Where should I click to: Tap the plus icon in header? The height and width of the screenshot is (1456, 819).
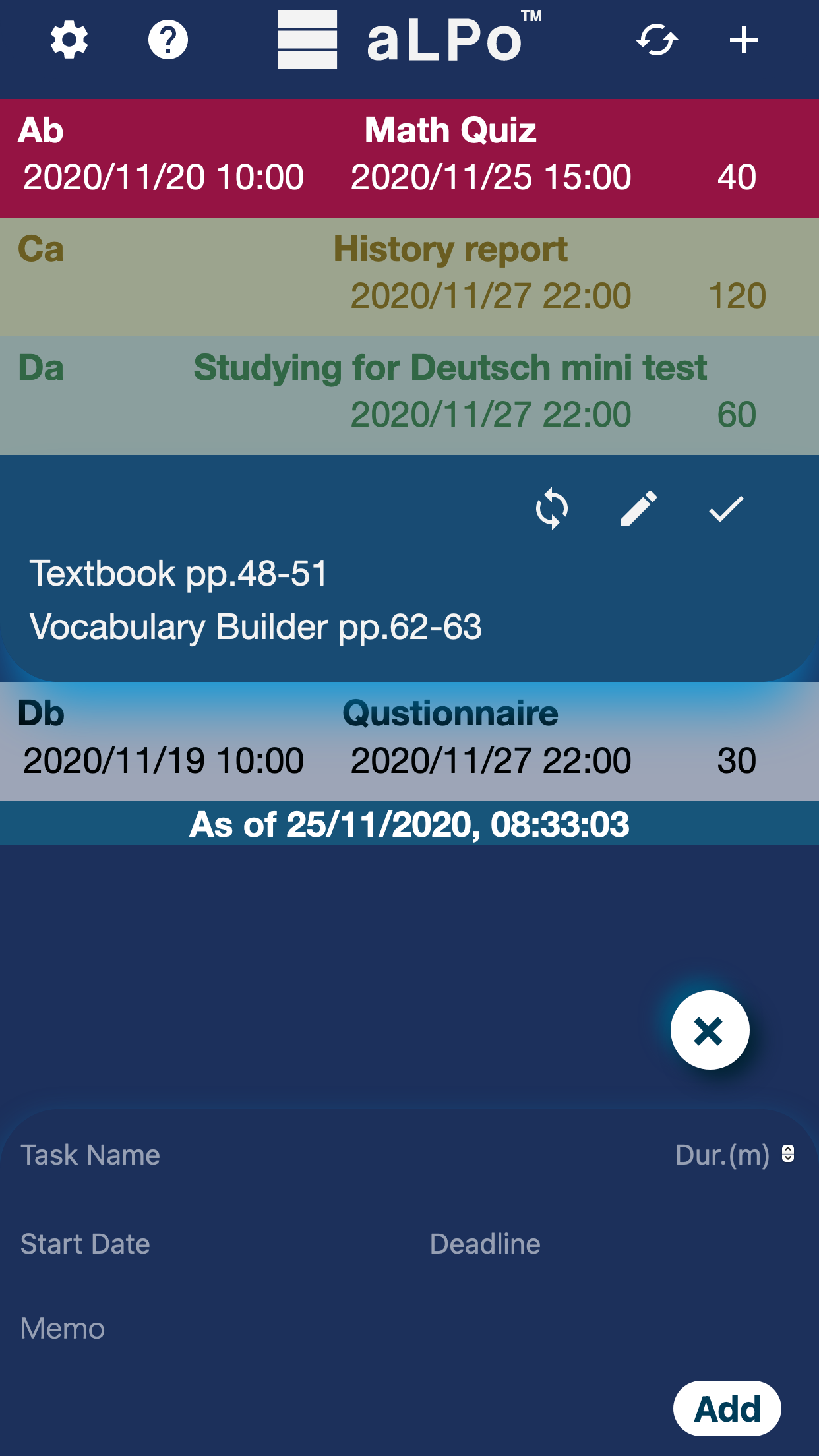pyautogui.click(x=743, y=40)
